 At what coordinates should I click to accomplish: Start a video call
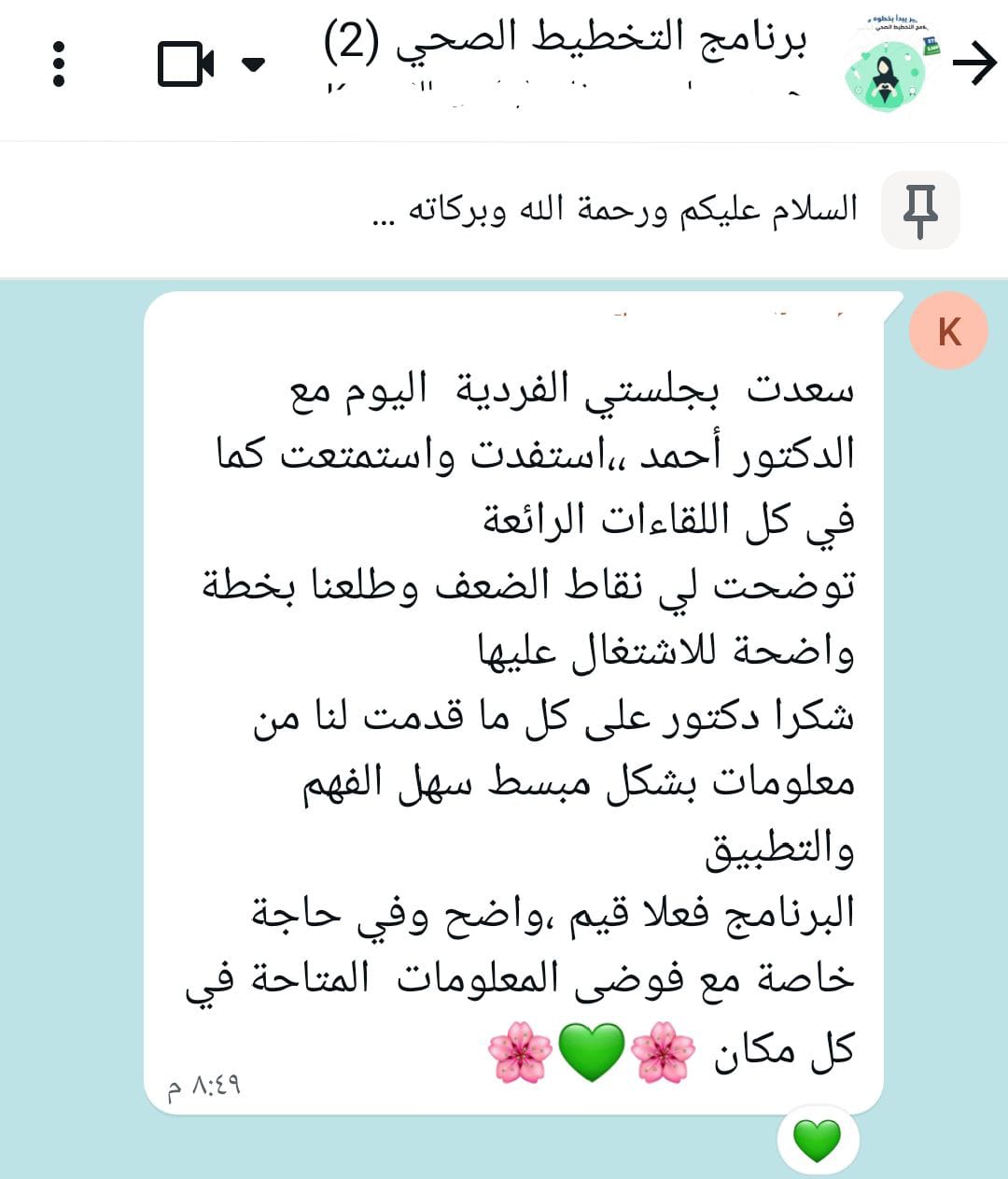tap(185, 63)
